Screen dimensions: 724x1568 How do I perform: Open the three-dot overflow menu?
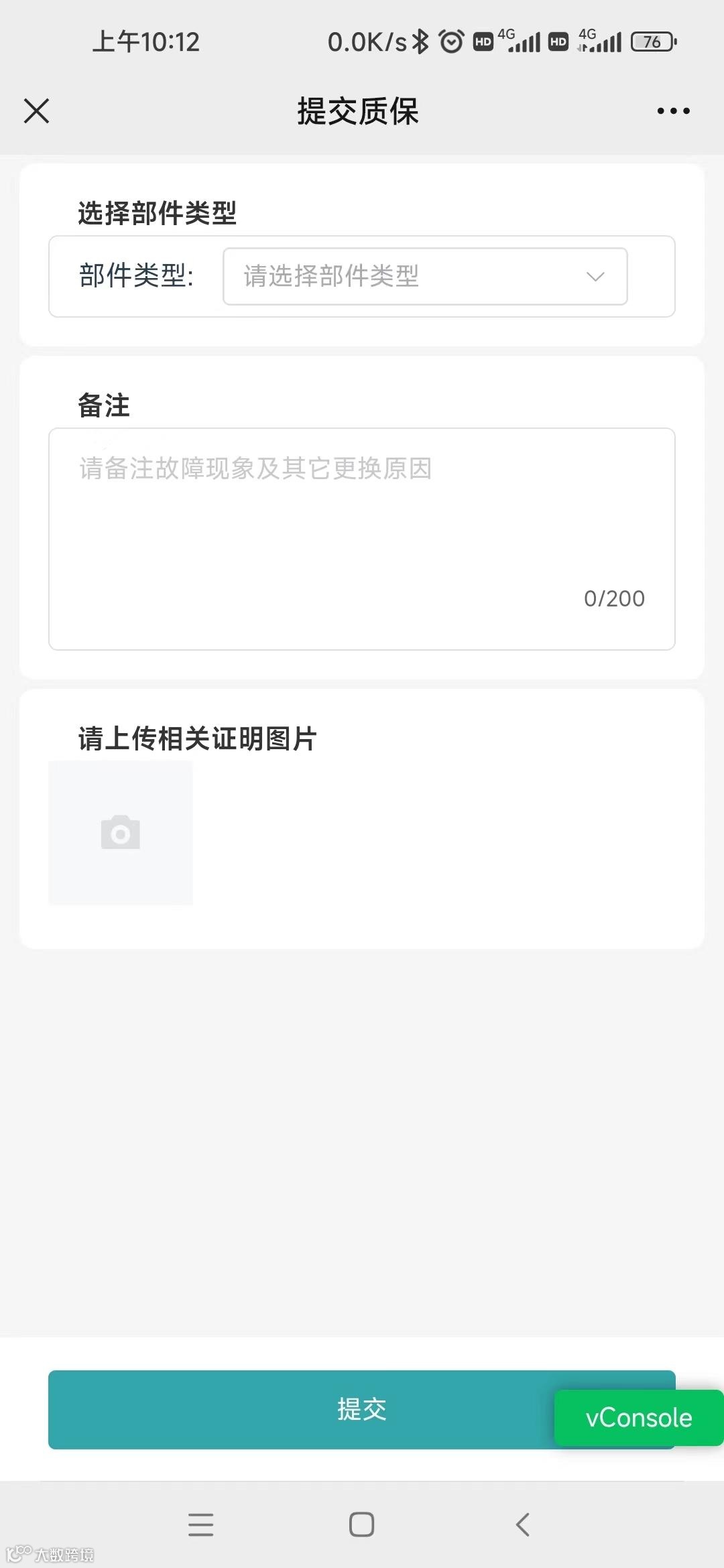pyautogui.click(x=673, y=111)
